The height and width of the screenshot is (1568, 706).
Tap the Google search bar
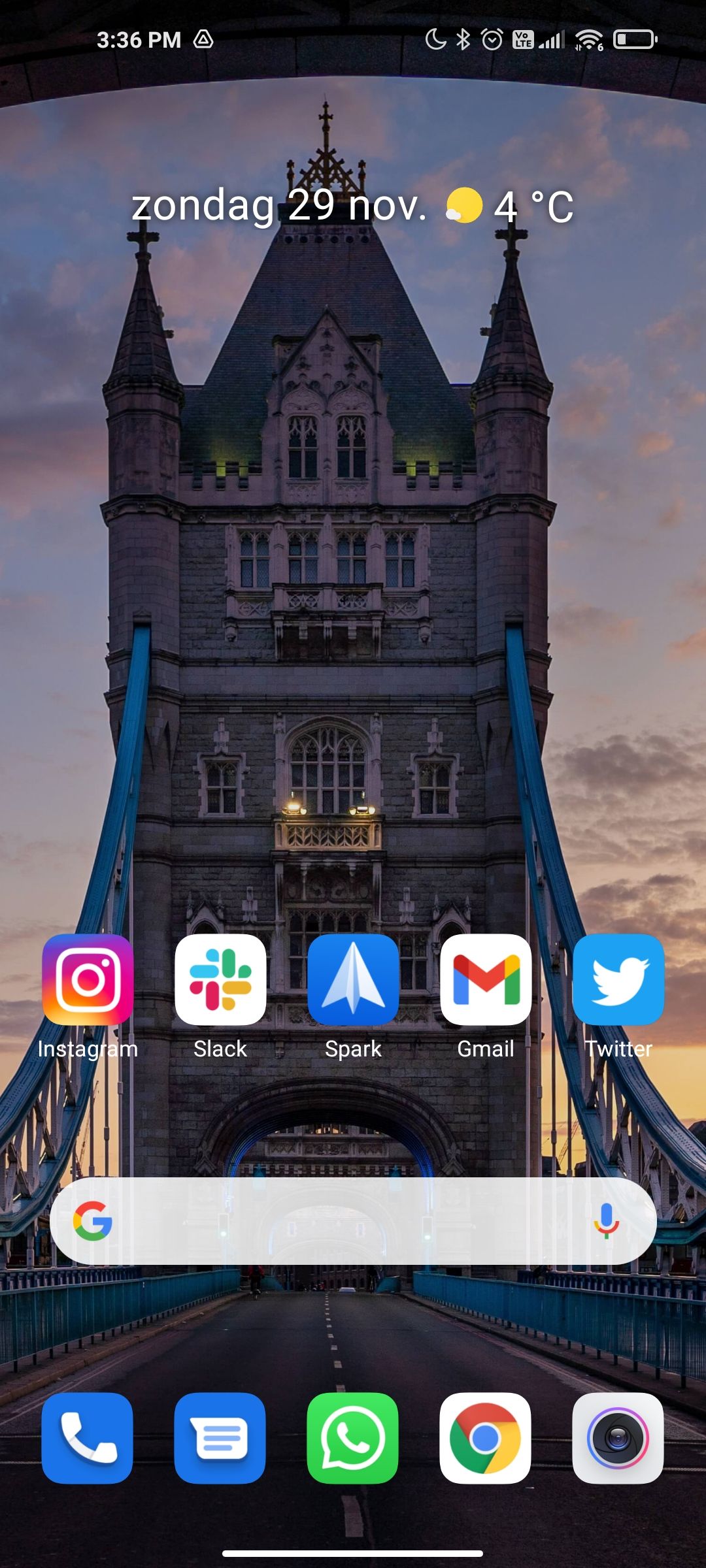340,1221
